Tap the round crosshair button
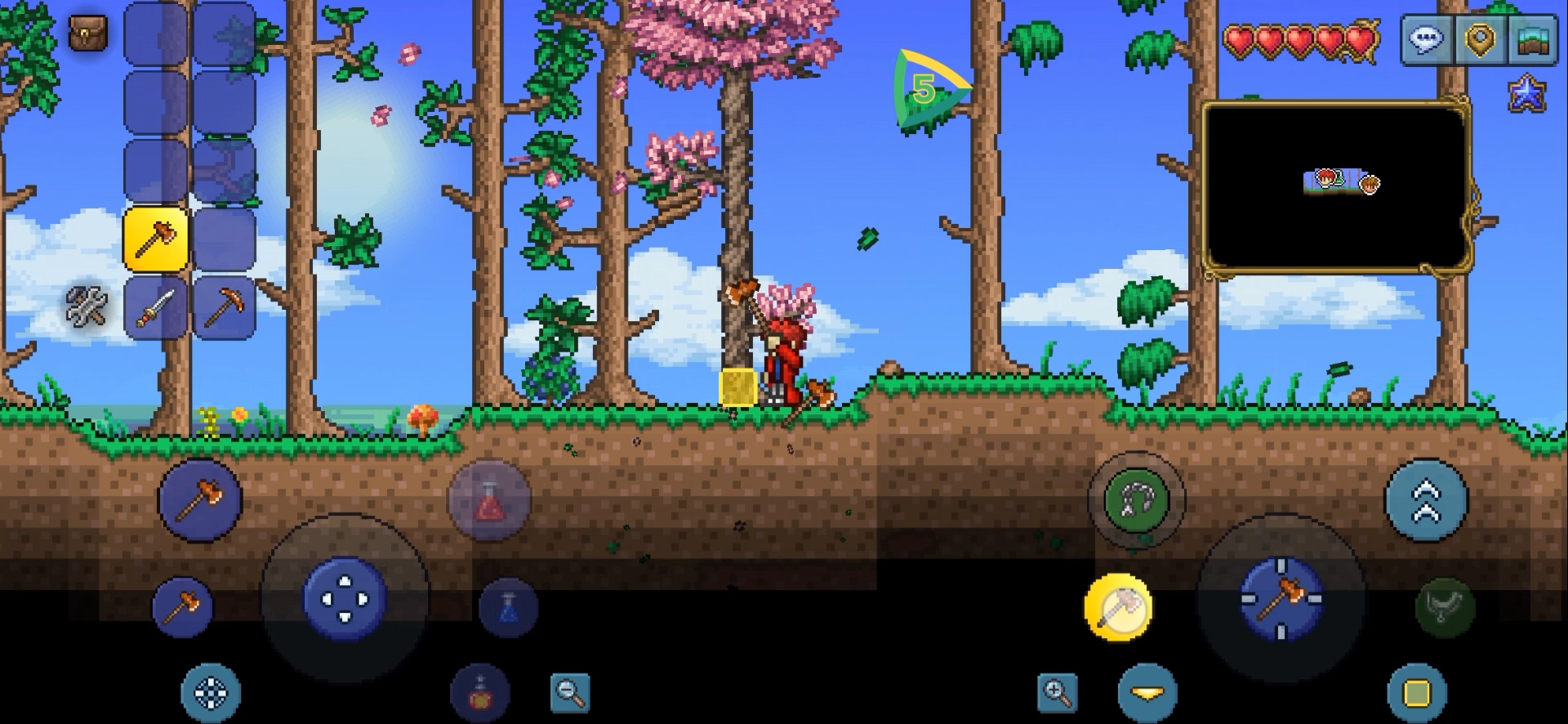The height and width of the screenshot is (724, 1568). point(211,693)
